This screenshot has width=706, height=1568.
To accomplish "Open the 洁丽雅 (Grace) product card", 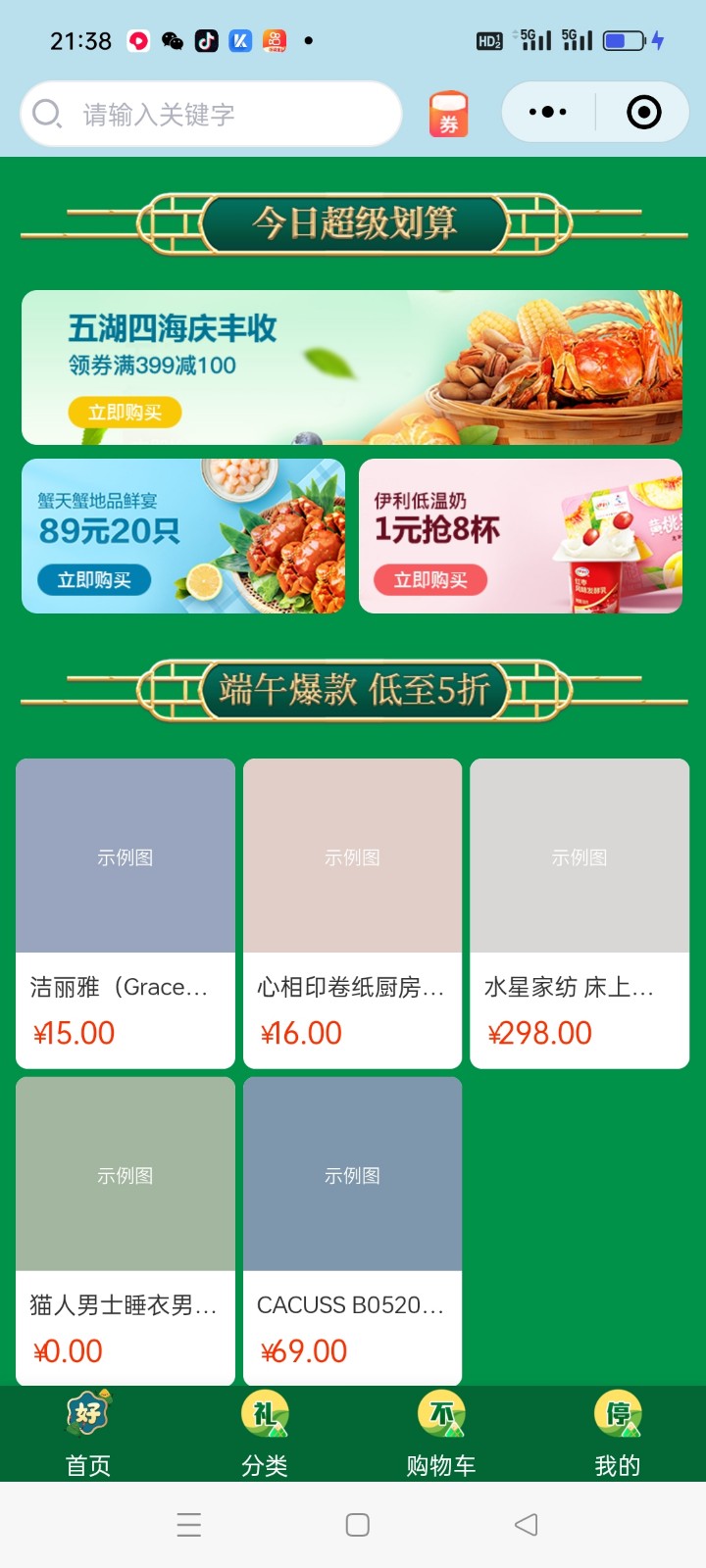I will (x=126, y=913).
